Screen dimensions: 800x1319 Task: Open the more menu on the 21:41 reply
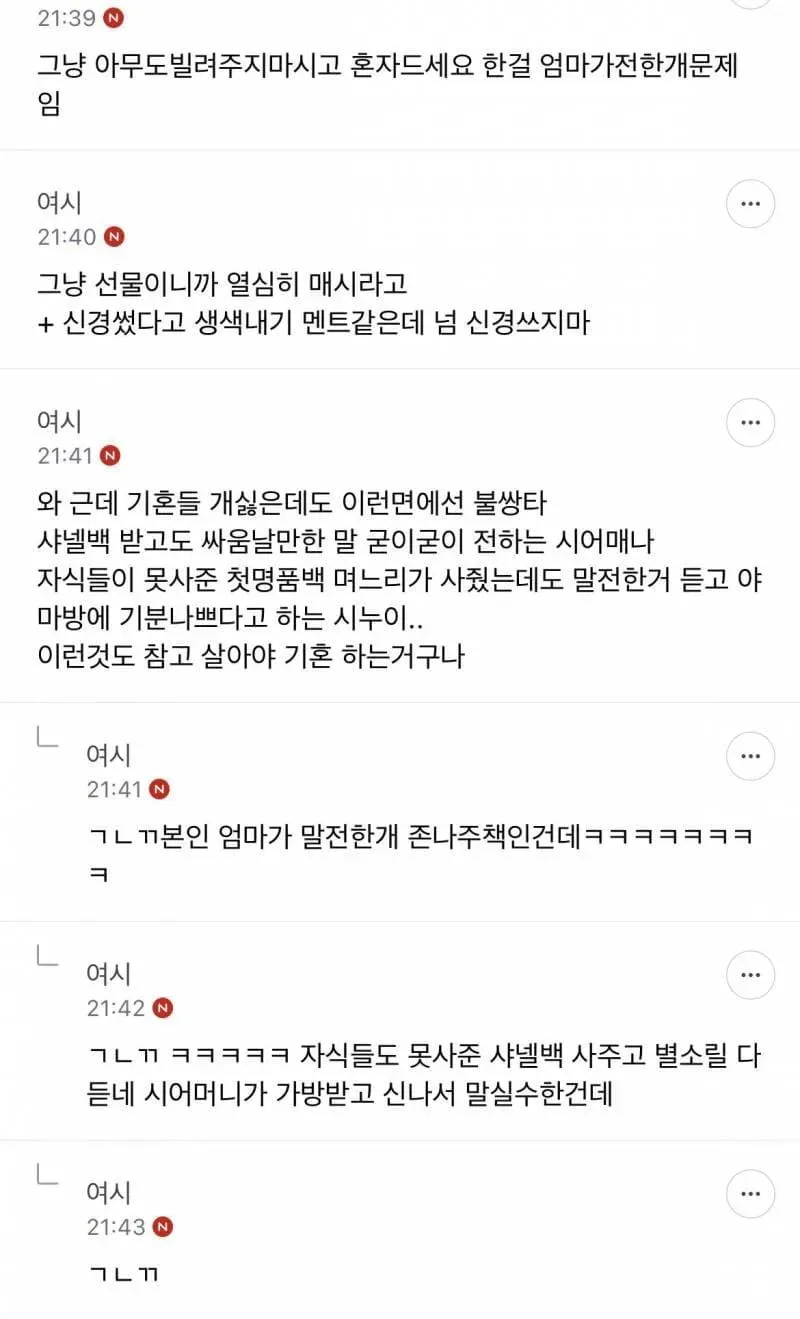pos(750,756)
